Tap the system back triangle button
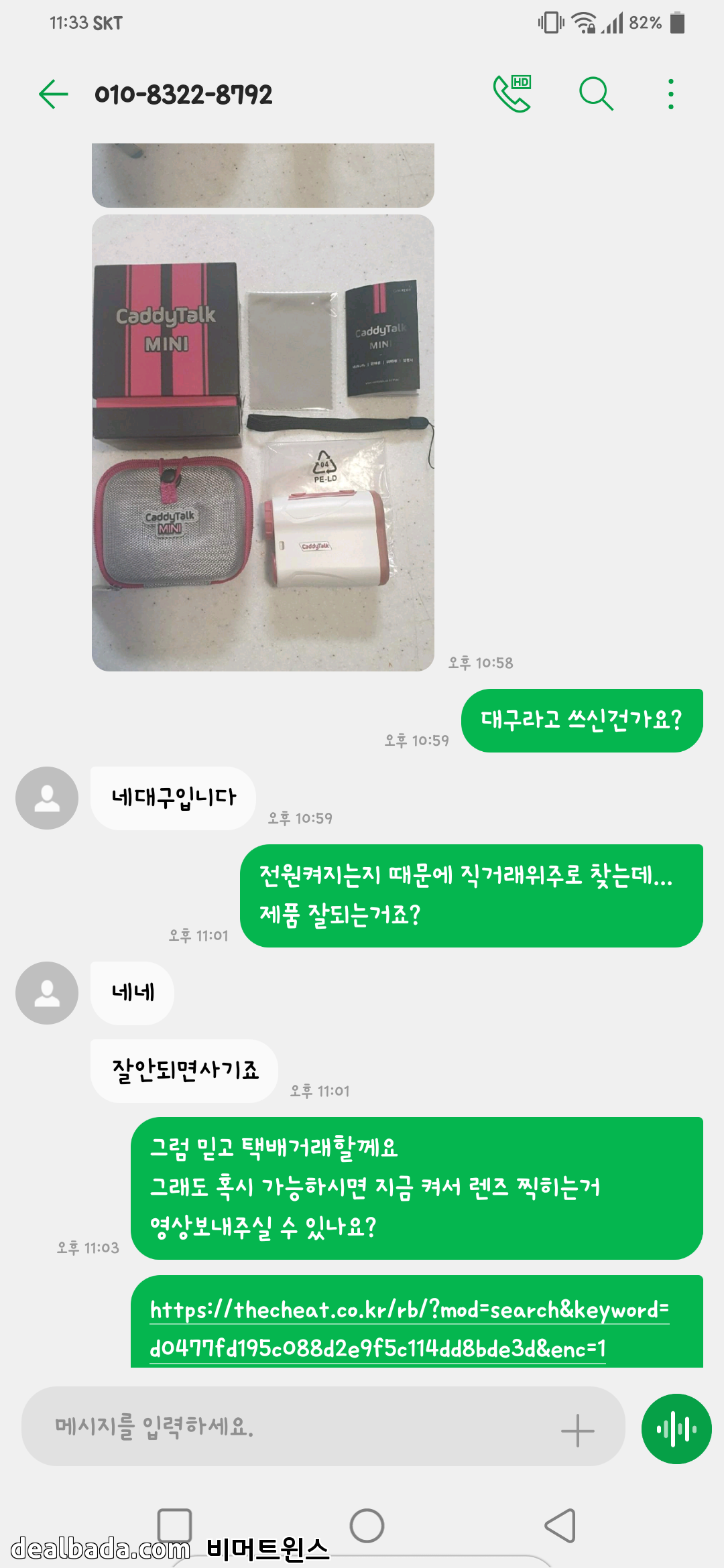Viewport: 724px width, 1568px height. 560,1525
